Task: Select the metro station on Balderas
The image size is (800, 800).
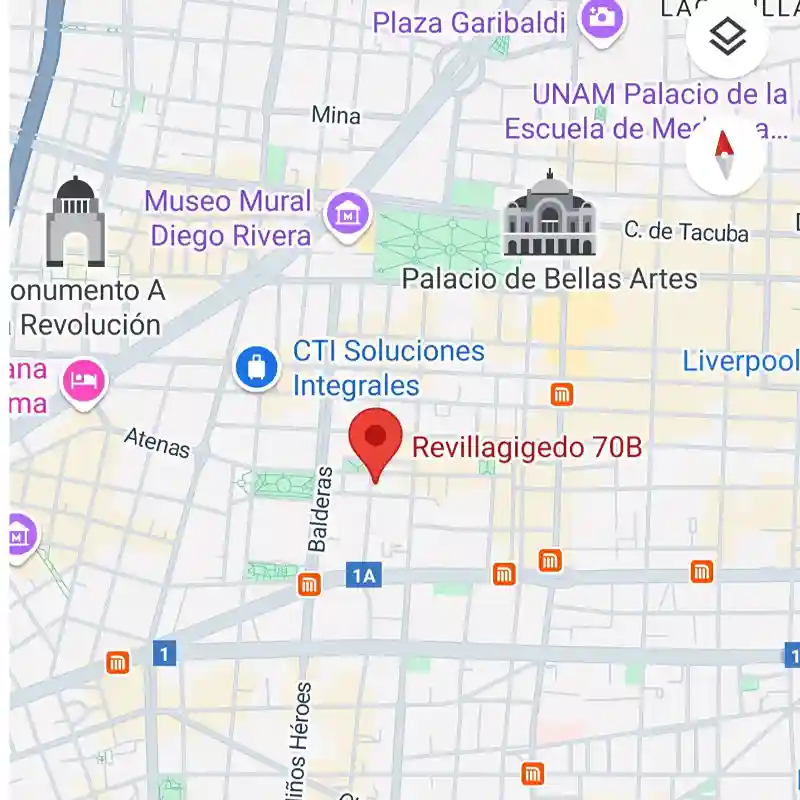Action: (x=310, y=584)
